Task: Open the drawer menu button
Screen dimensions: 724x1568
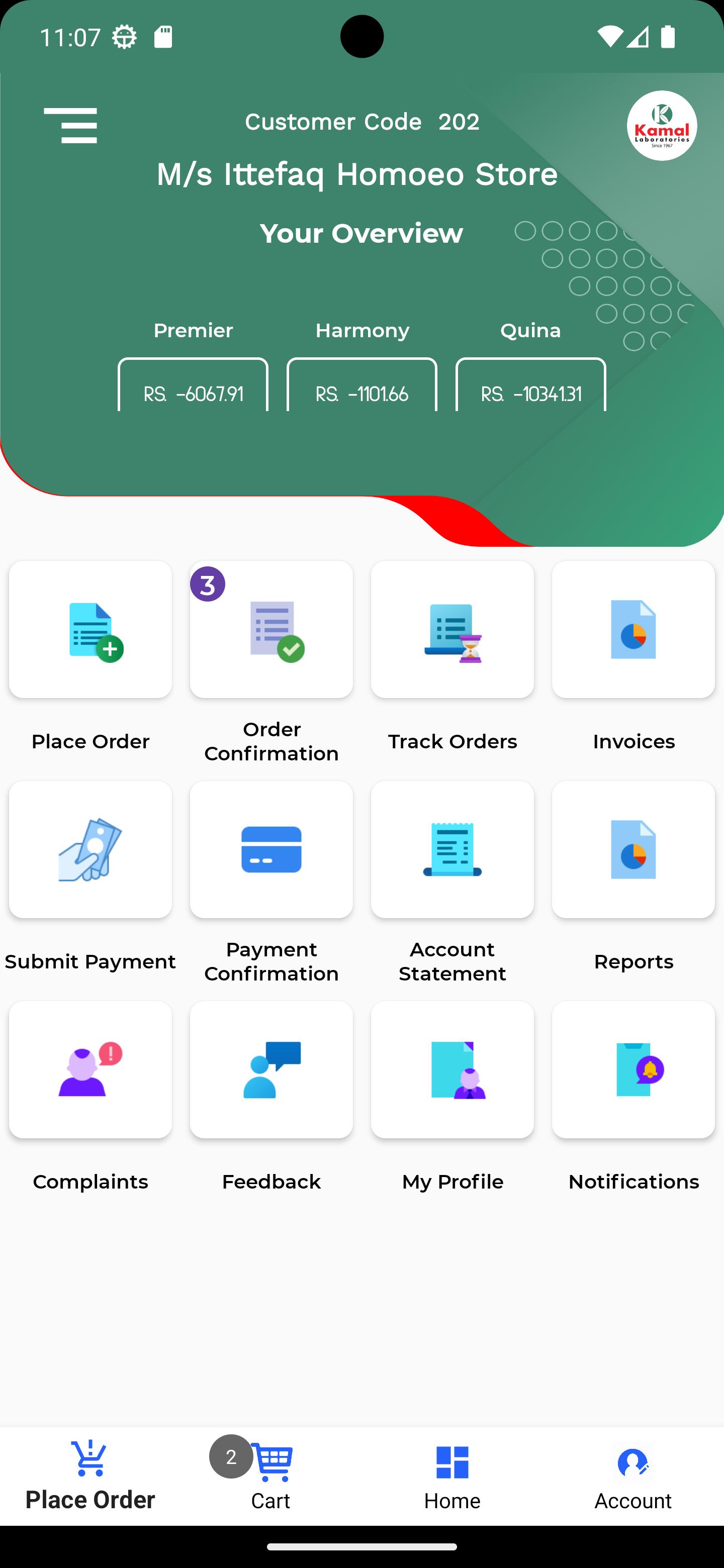Action: 70,126
